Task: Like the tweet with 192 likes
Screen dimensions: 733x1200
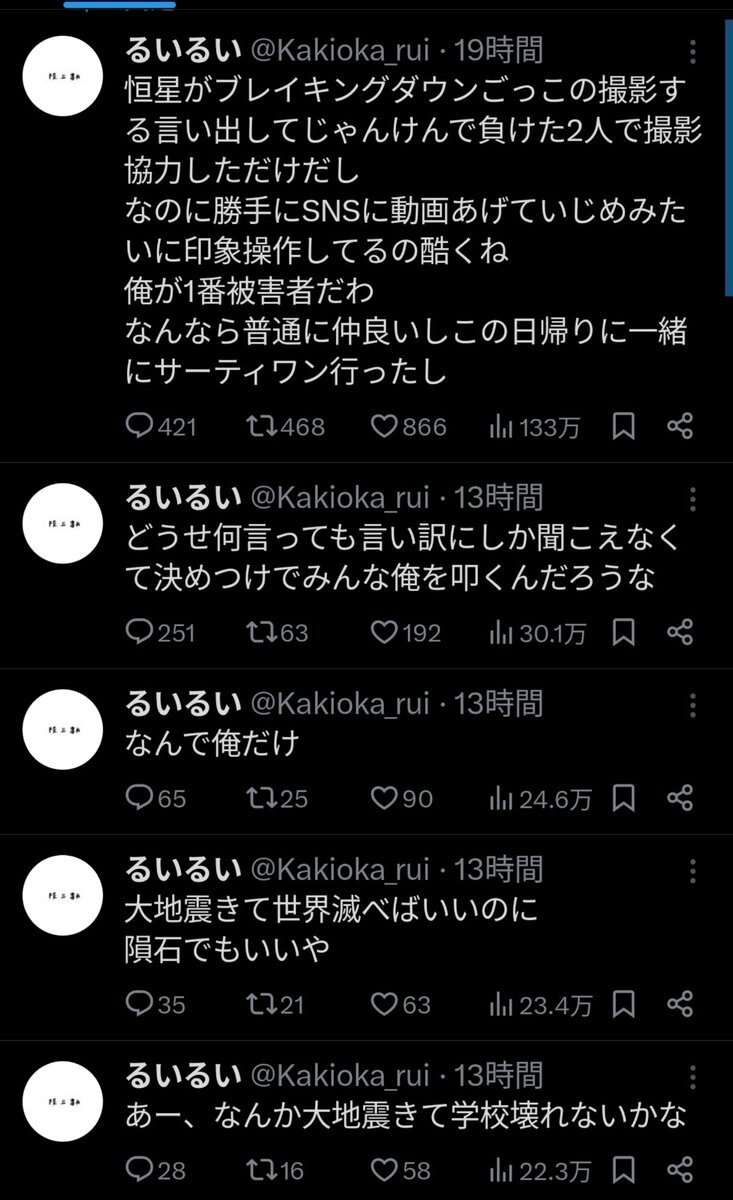Action: coord(385,632)
